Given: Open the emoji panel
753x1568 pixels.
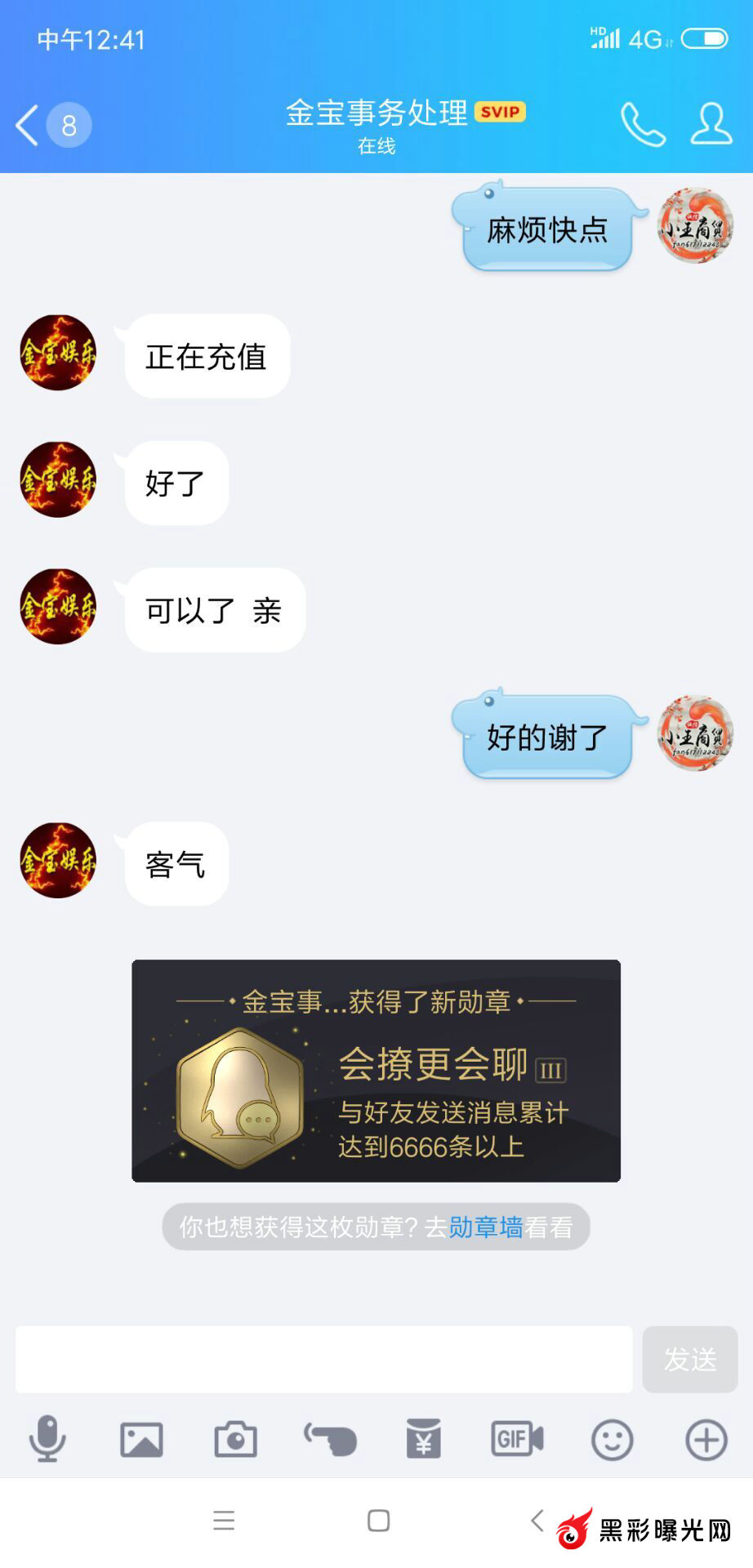Looking at the screenshot, I should click(x=612, y=1439).
